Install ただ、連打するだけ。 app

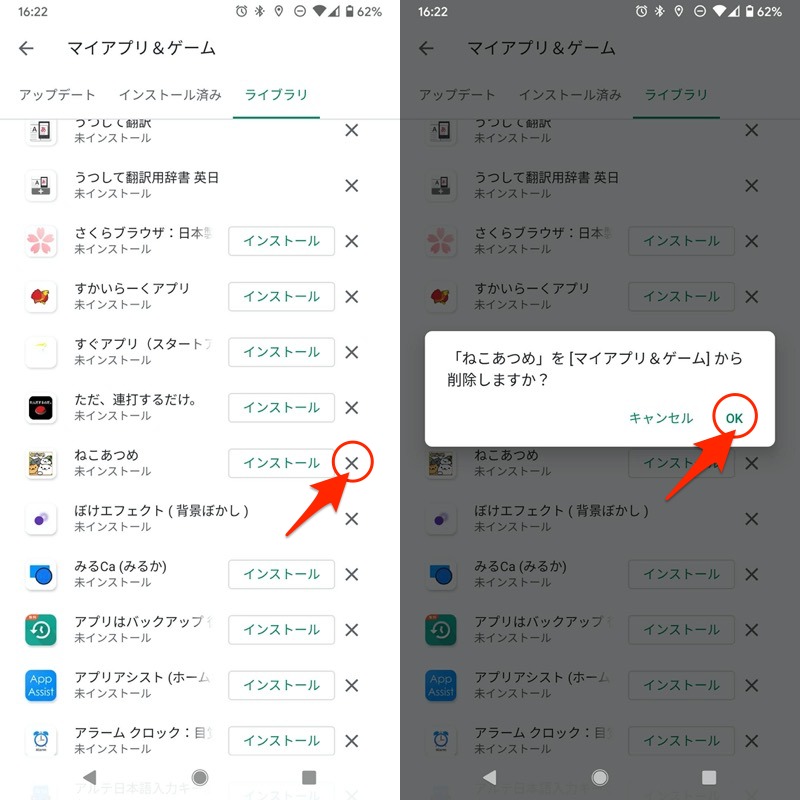click(281, 408)
